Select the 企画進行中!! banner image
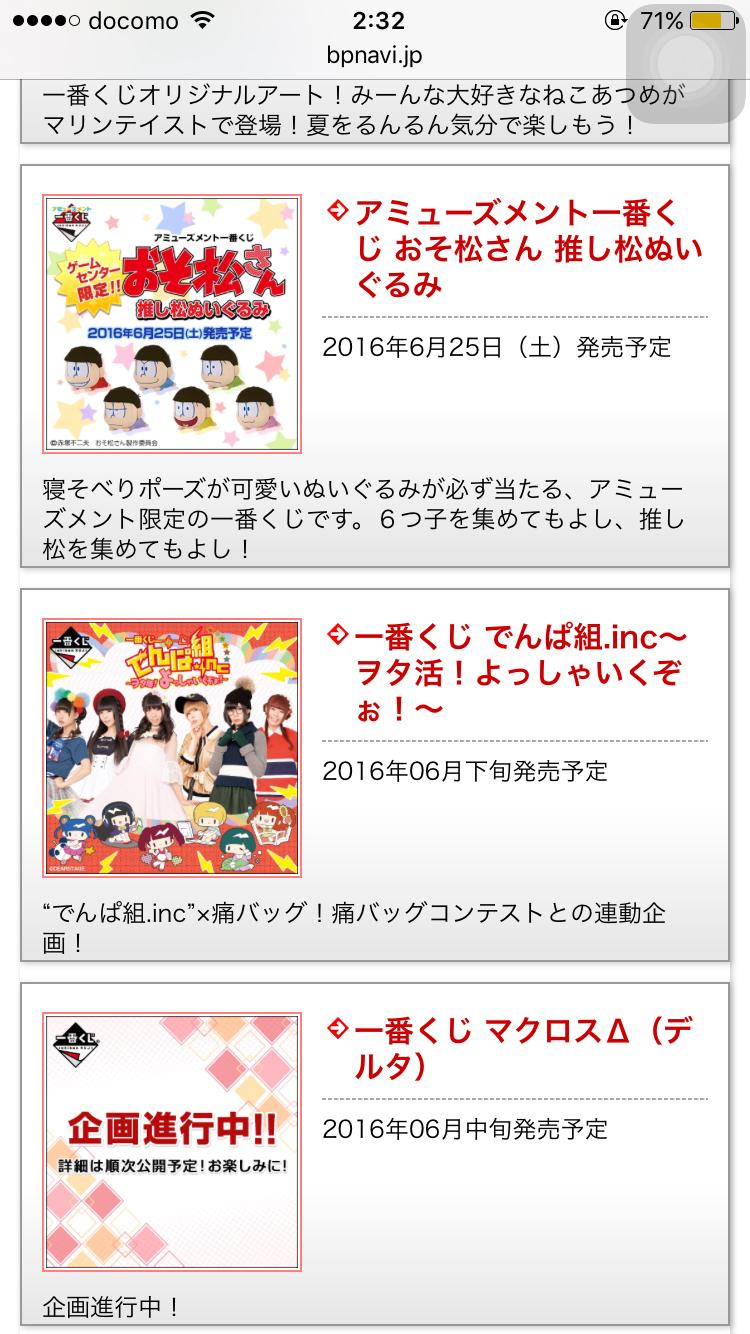Screen dimensions: 750x1334 [x=172, y=1141]
